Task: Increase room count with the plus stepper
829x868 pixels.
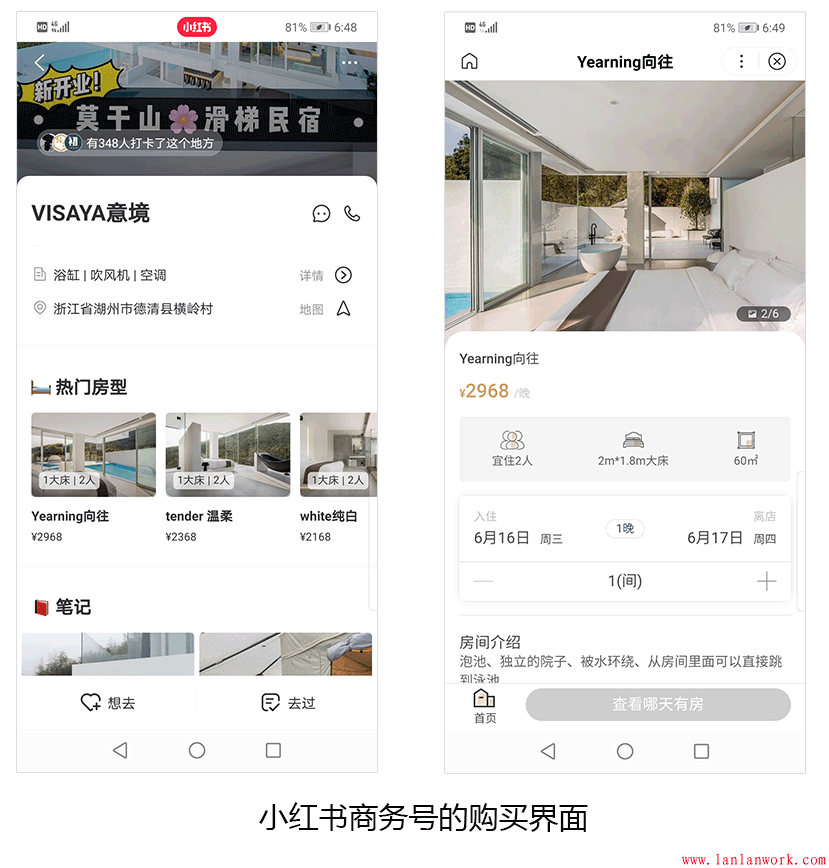Action: [767, 580]
